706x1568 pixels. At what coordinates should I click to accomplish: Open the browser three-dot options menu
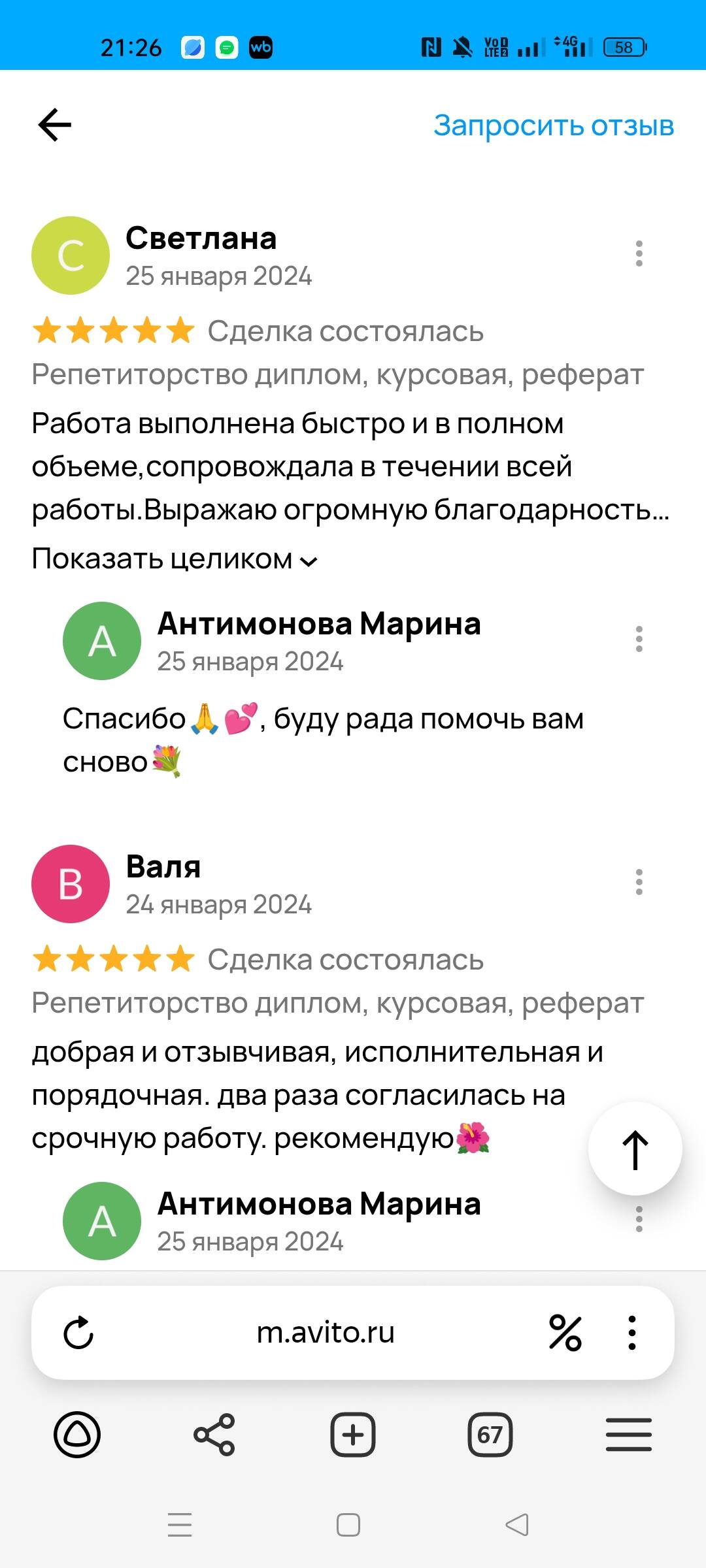click(x=631, y=1333)
